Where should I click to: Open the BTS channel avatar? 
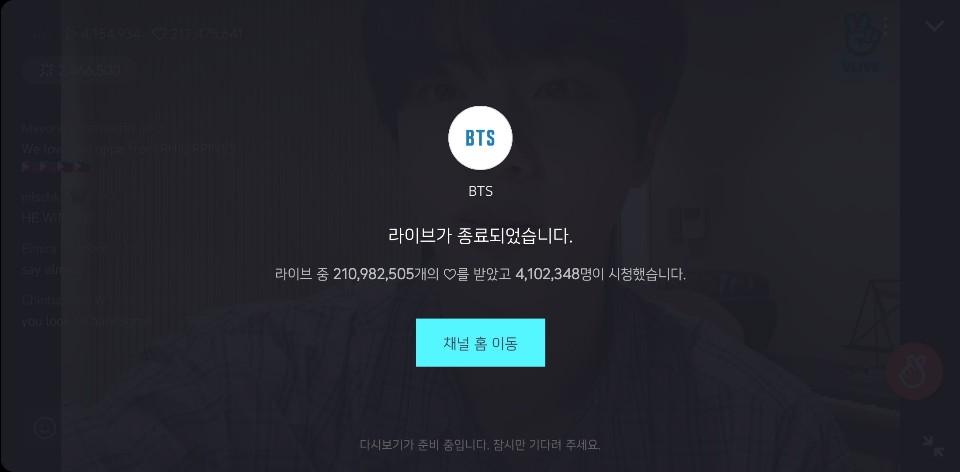pos(480,138)
